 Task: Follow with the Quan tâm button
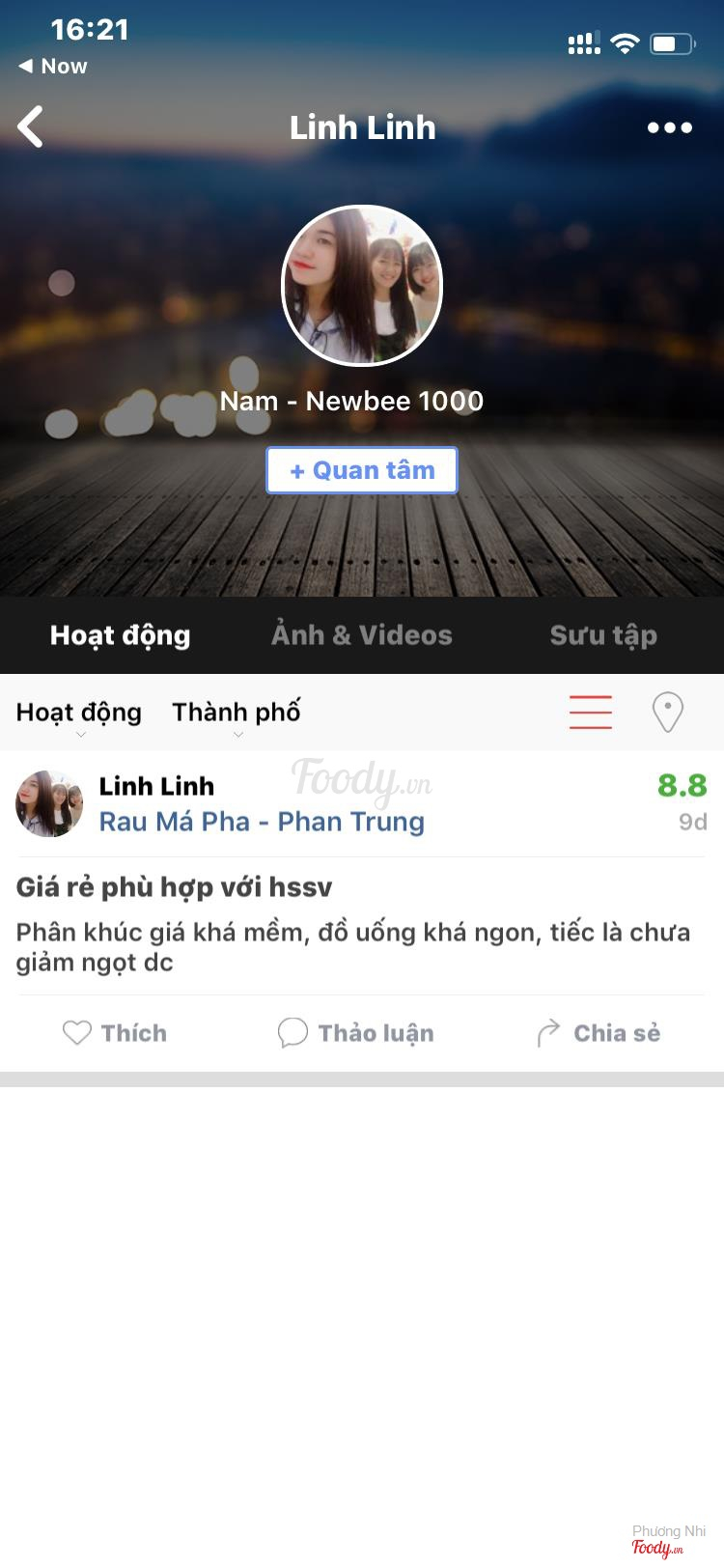362,471
